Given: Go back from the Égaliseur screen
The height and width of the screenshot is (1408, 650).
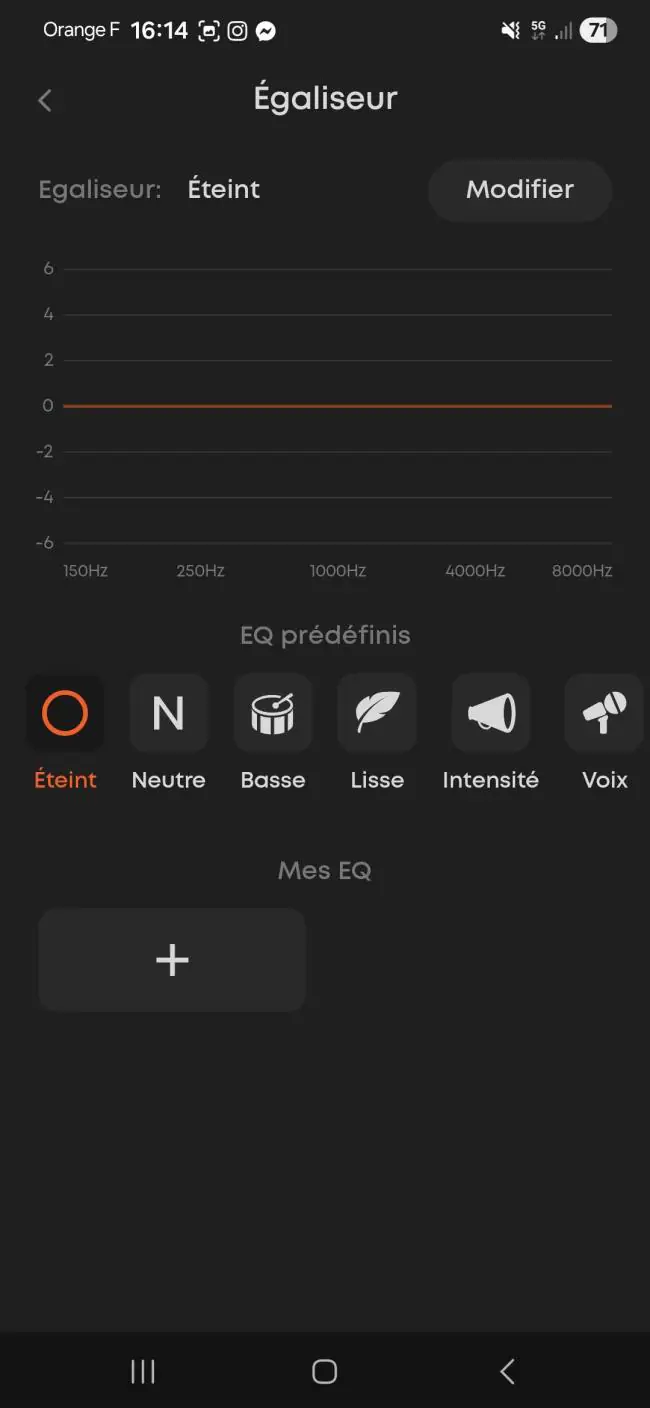Looking at the screenshot, I should 44,100.
